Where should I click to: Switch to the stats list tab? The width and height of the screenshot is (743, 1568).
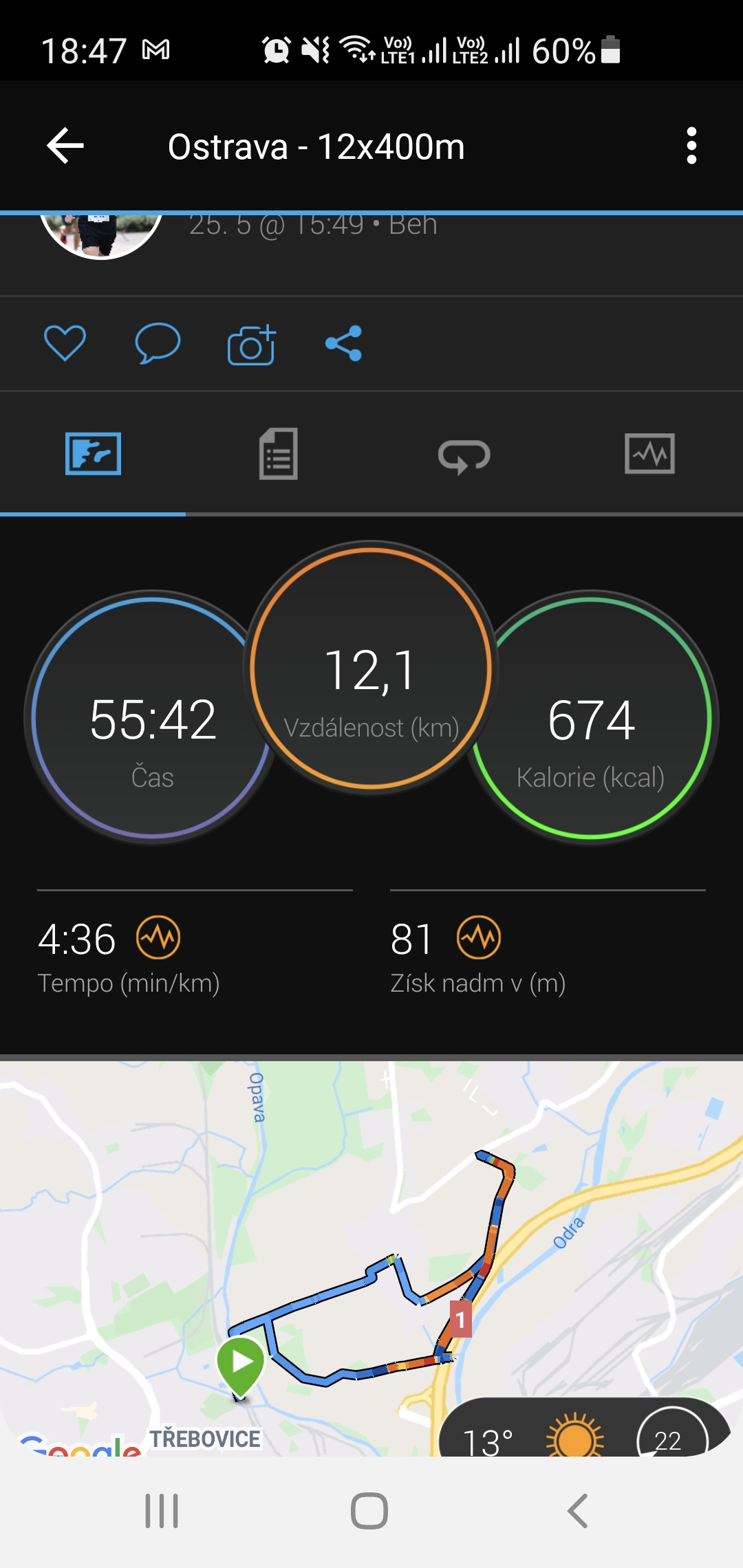pyautogui.click(x=278, y=454)
